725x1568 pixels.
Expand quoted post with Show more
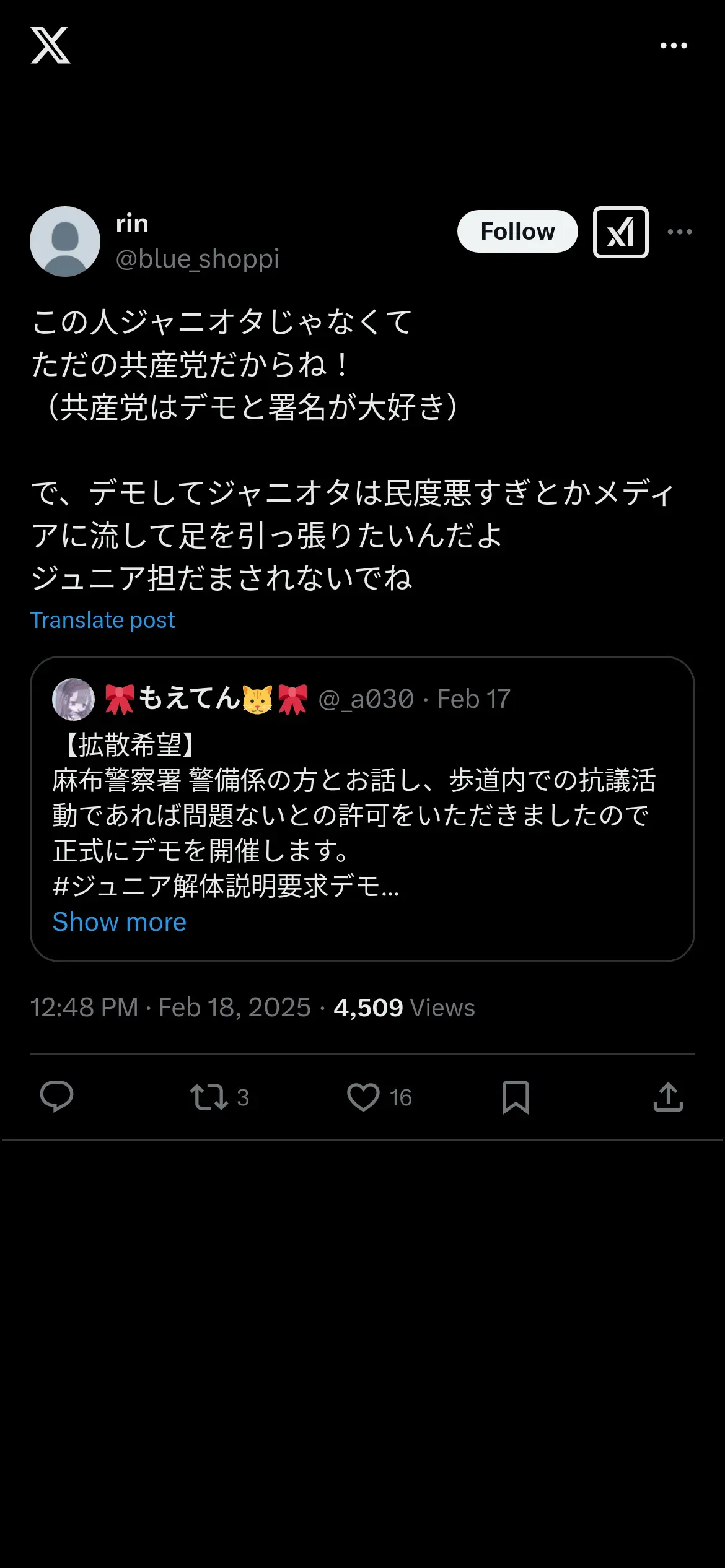[x=120, y=922]
